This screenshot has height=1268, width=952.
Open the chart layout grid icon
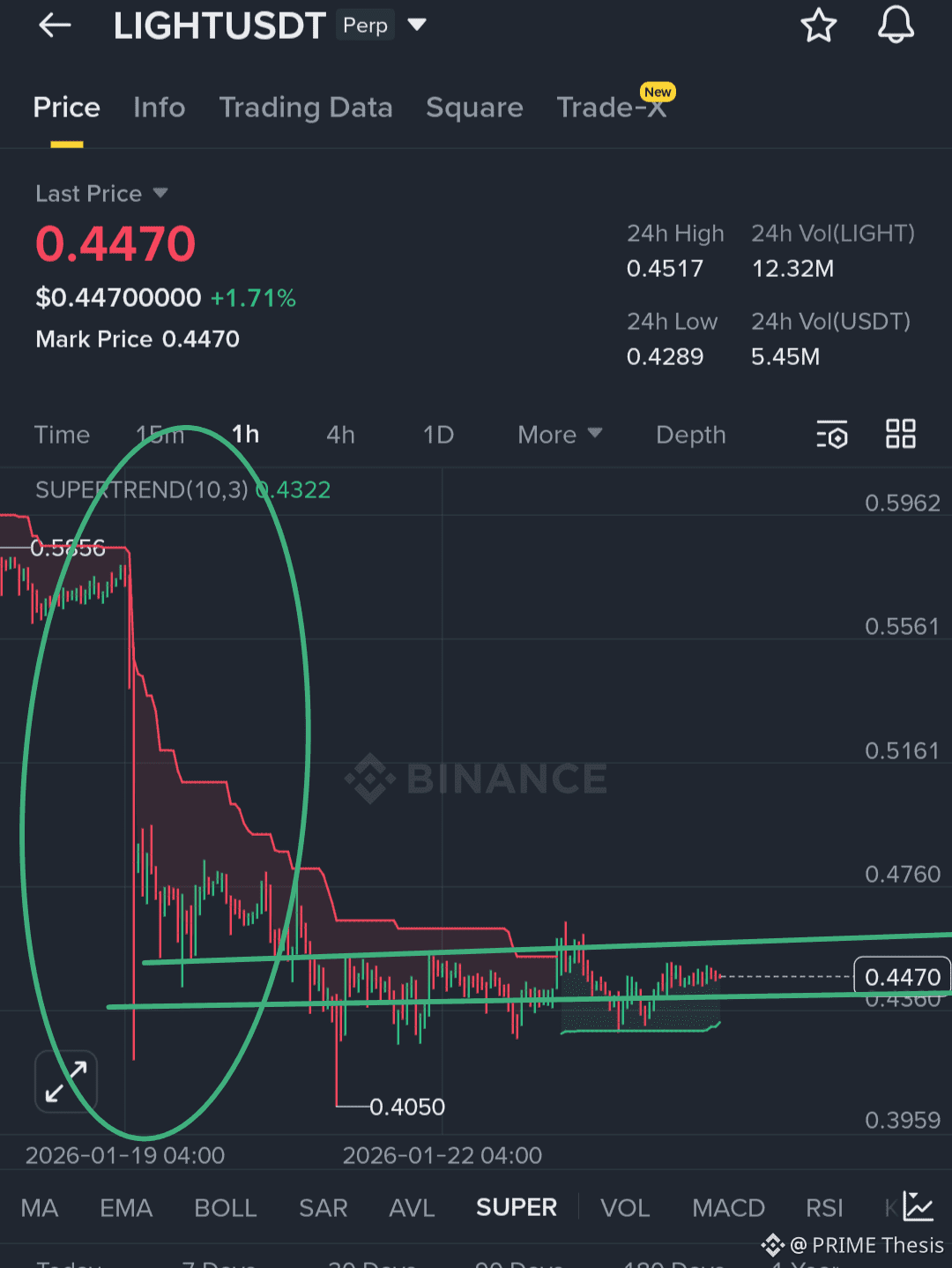(x=900, y=434)
